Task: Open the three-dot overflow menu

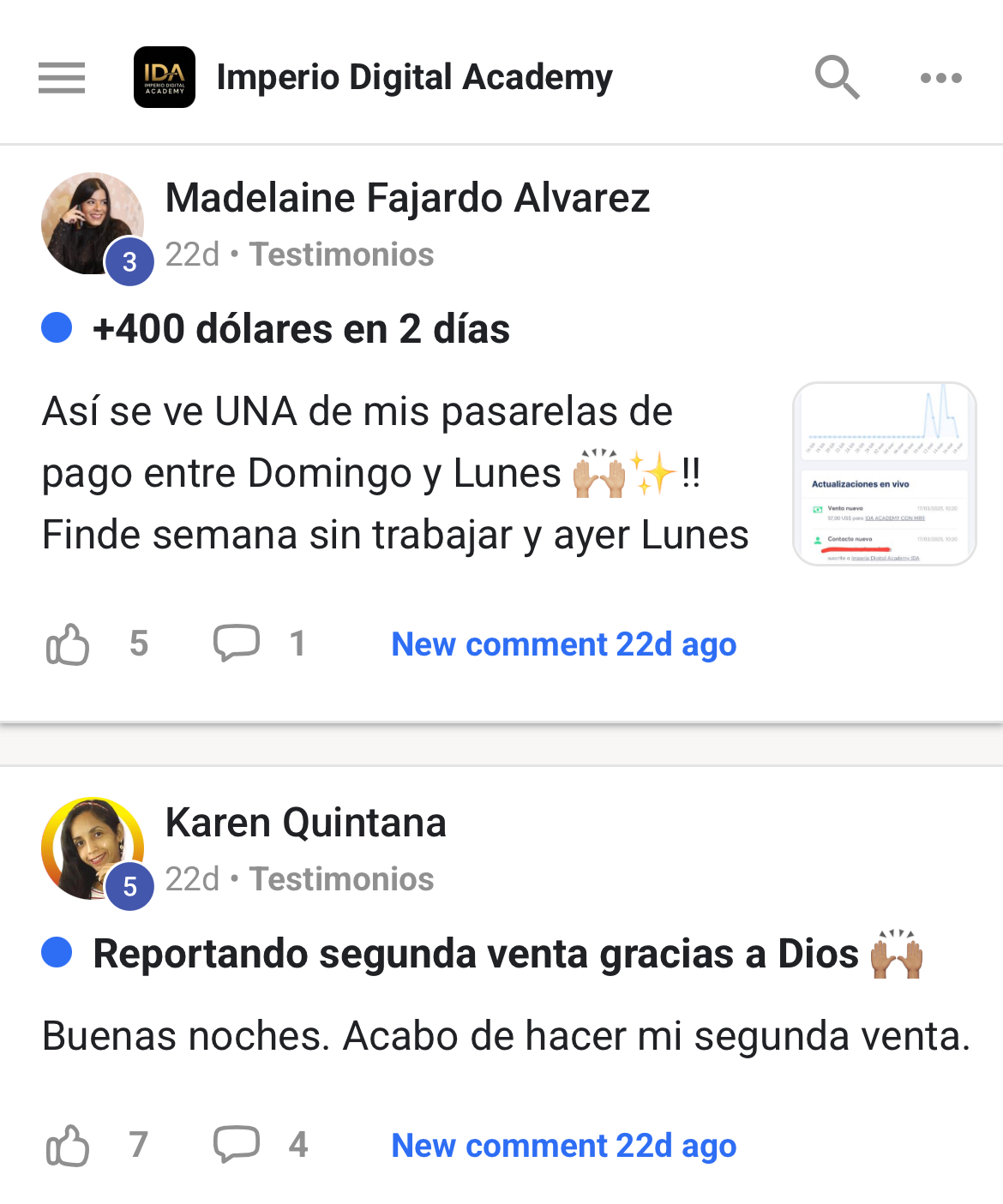Action: tap(940, 78)
